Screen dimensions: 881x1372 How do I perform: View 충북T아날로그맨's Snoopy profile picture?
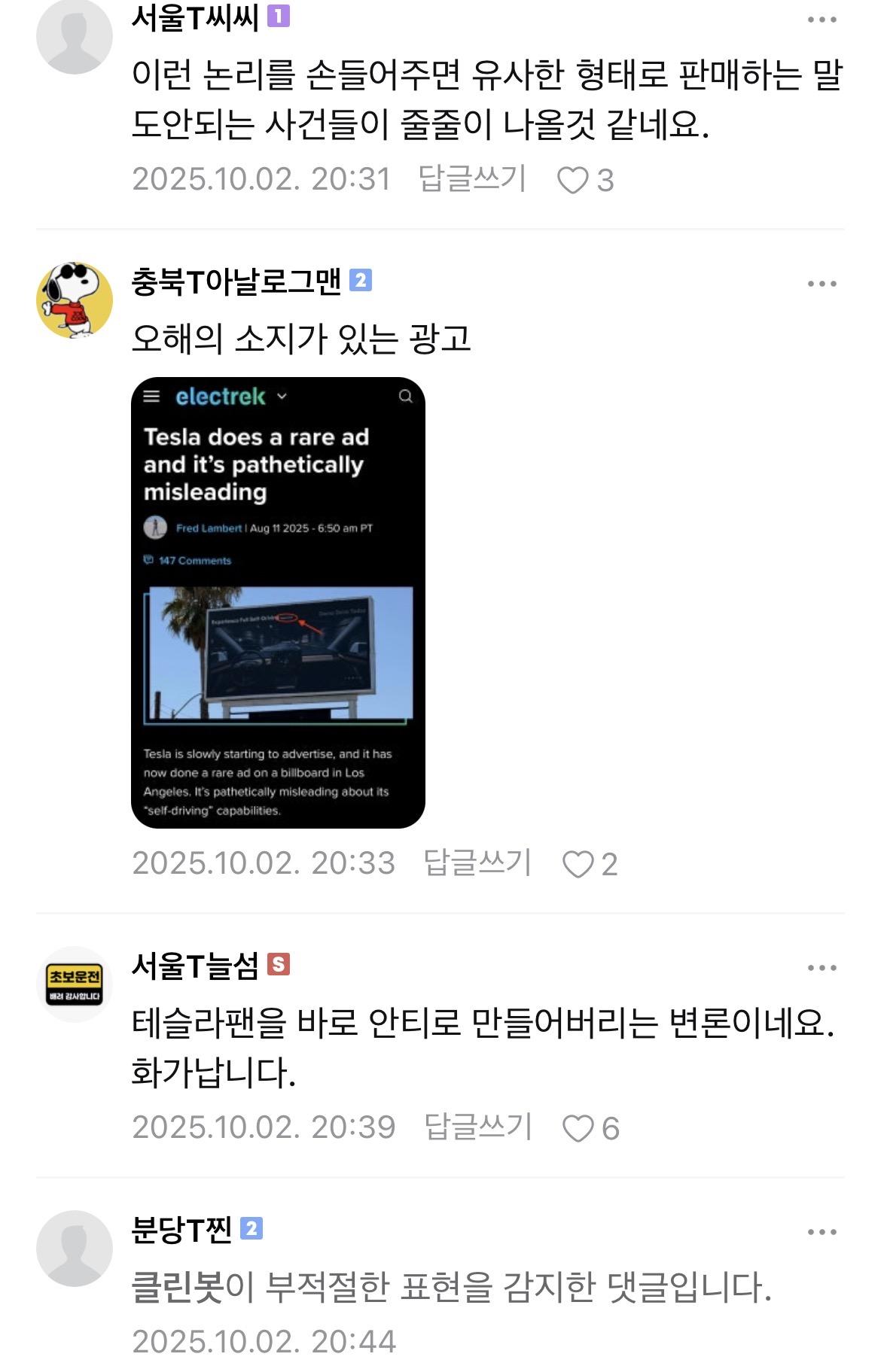(x=75, y=300)
